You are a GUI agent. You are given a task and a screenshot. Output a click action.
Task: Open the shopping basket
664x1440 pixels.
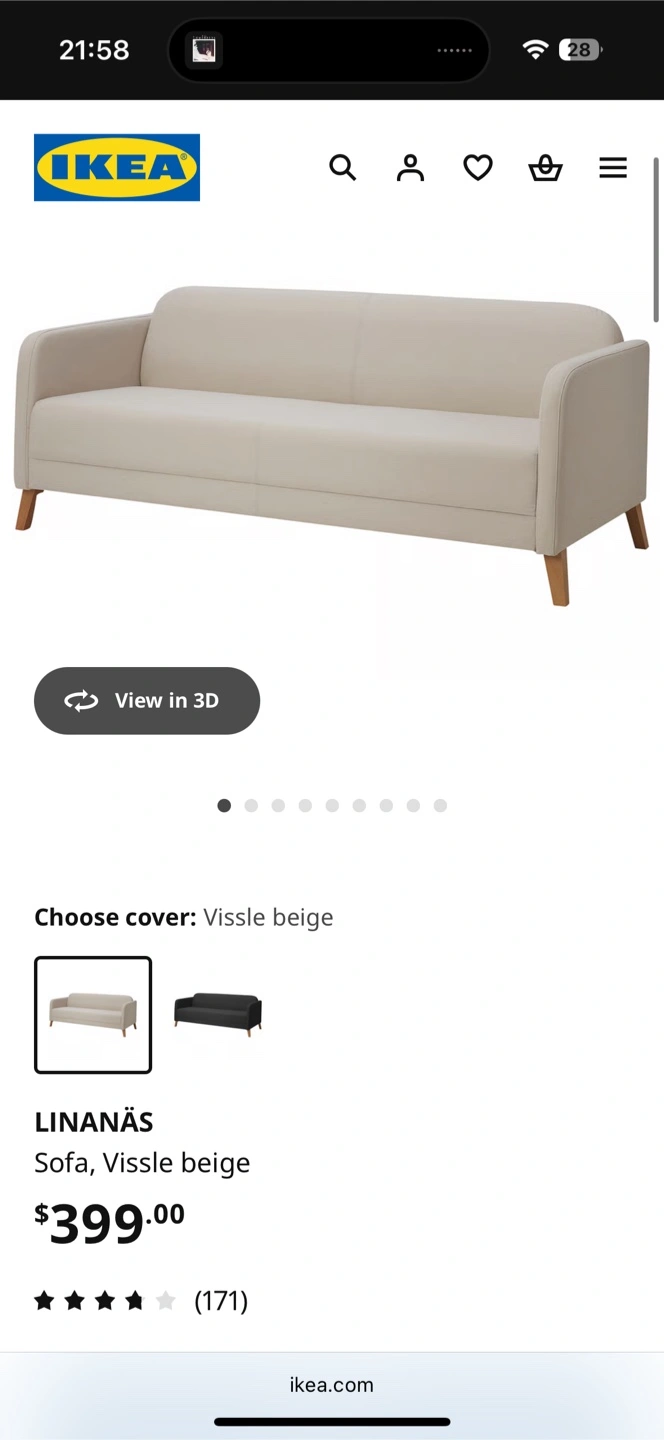click(545, 168)
